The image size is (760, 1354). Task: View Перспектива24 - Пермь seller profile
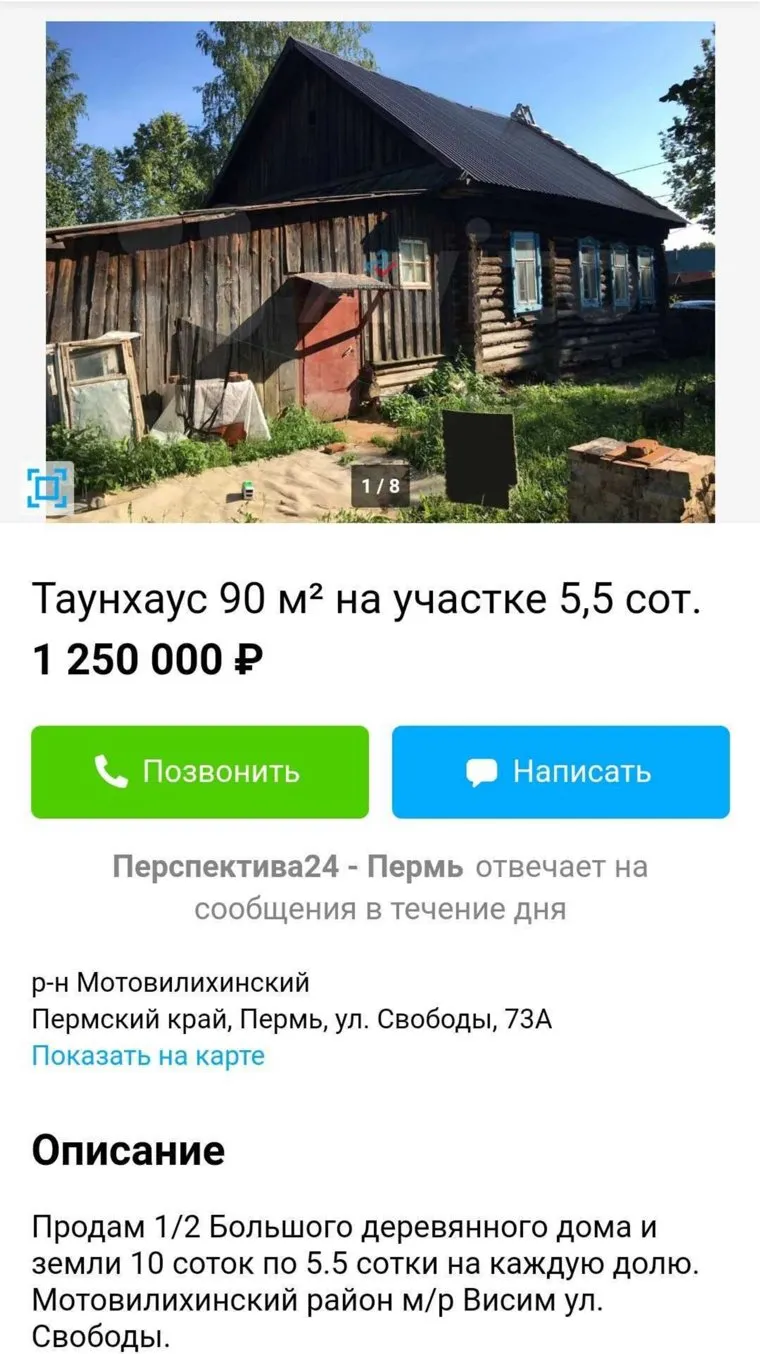[288, 867]
